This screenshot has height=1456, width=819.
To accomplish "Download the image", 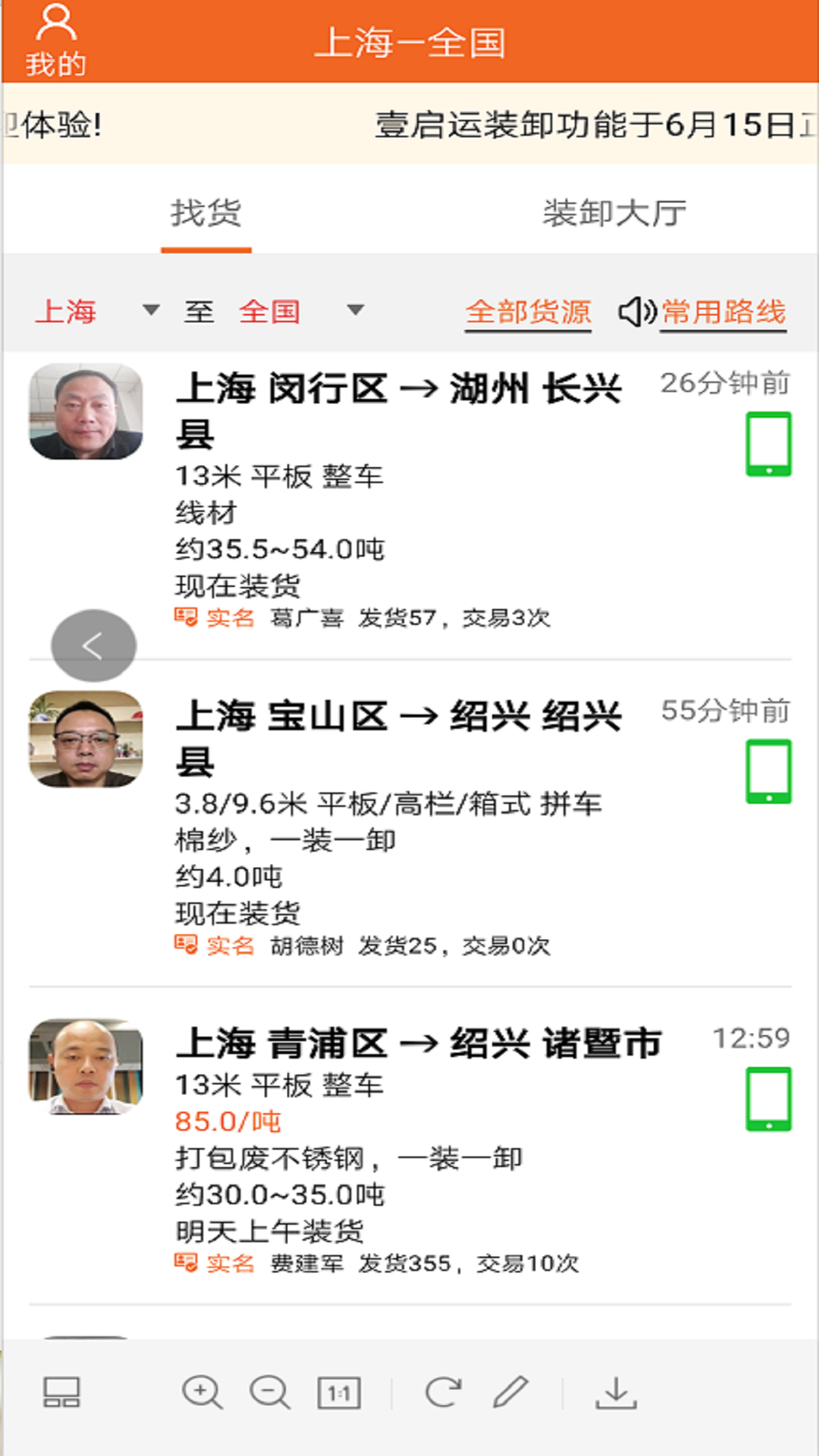I will pos(616,1392).
